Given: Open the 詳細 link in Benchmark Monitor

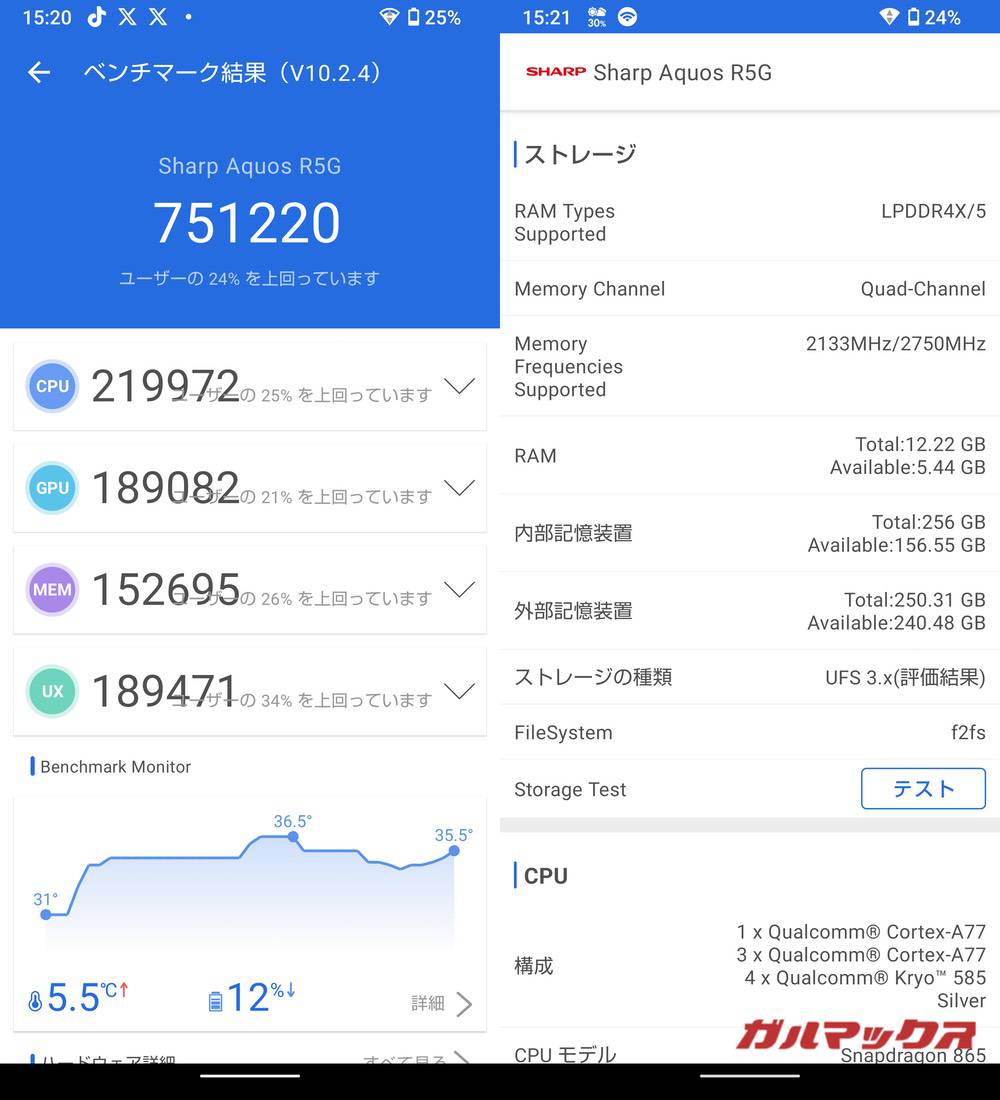Looking at the screenshot, I should pyautogui.click(x=430, y=1004).
